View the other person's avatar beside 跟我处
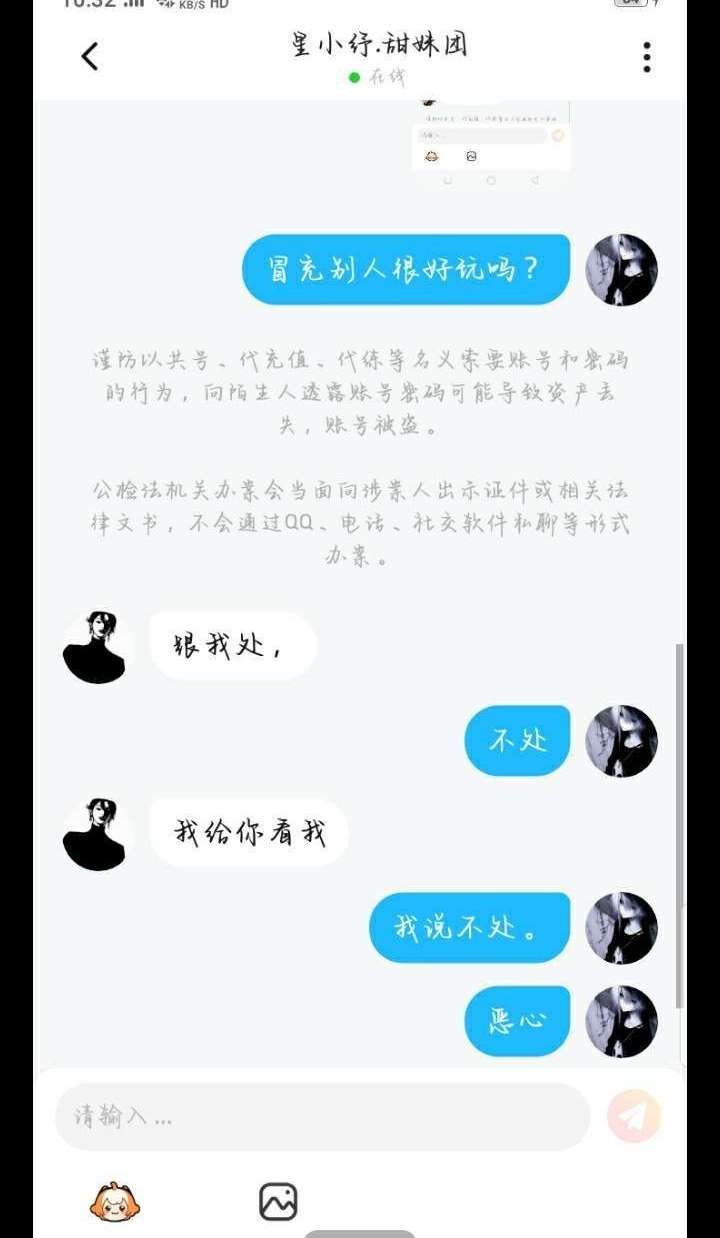Viewport: 720px width, 1238px height. pyautogui.click(x=94, y=647)
